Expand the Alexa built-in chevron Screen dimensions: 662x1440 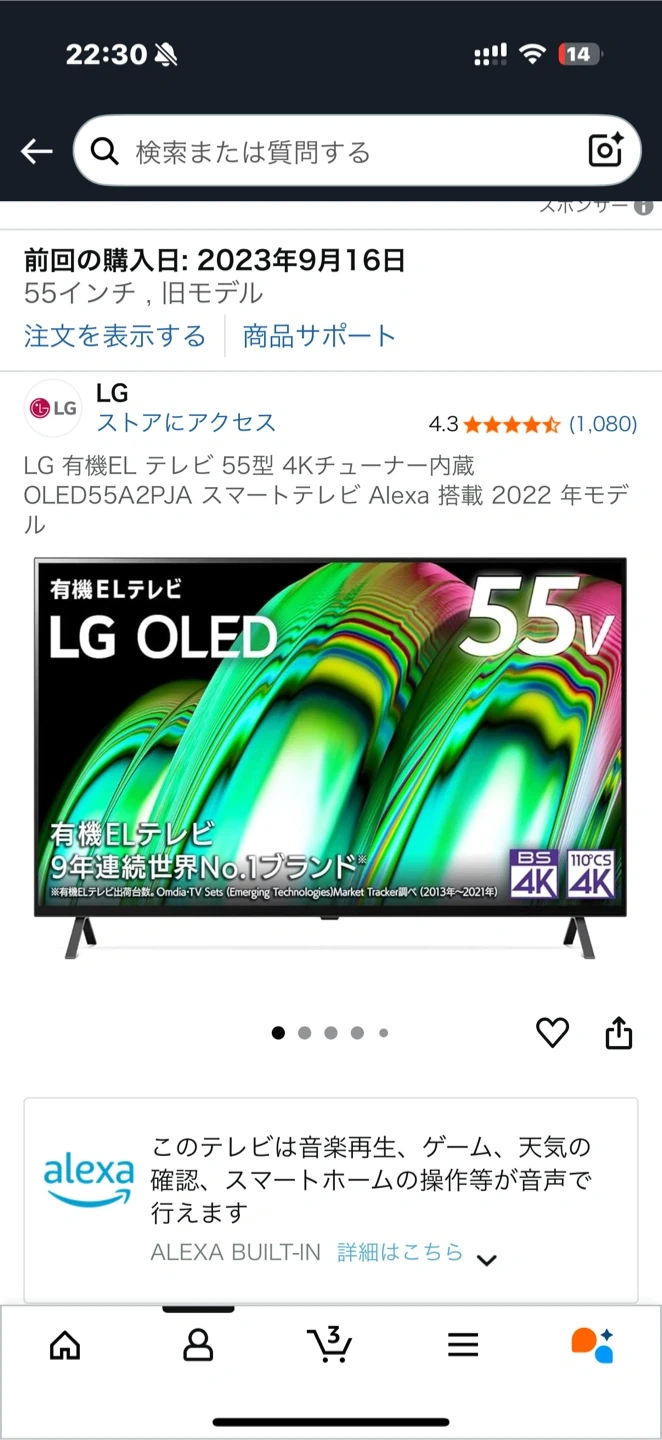487,1260
